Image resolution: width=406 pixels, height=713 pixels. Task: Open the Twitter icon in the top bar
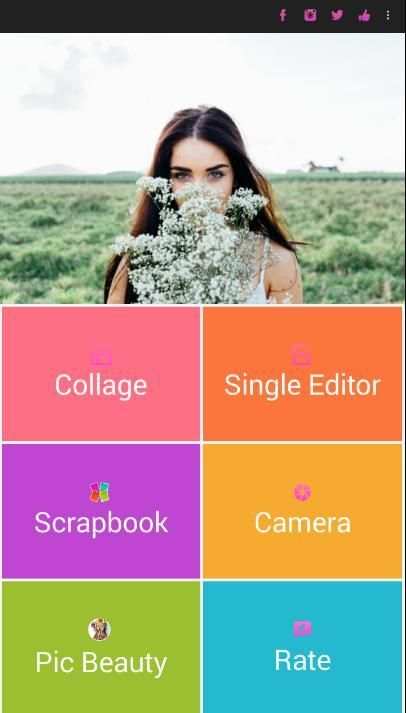tap(337, 15)
